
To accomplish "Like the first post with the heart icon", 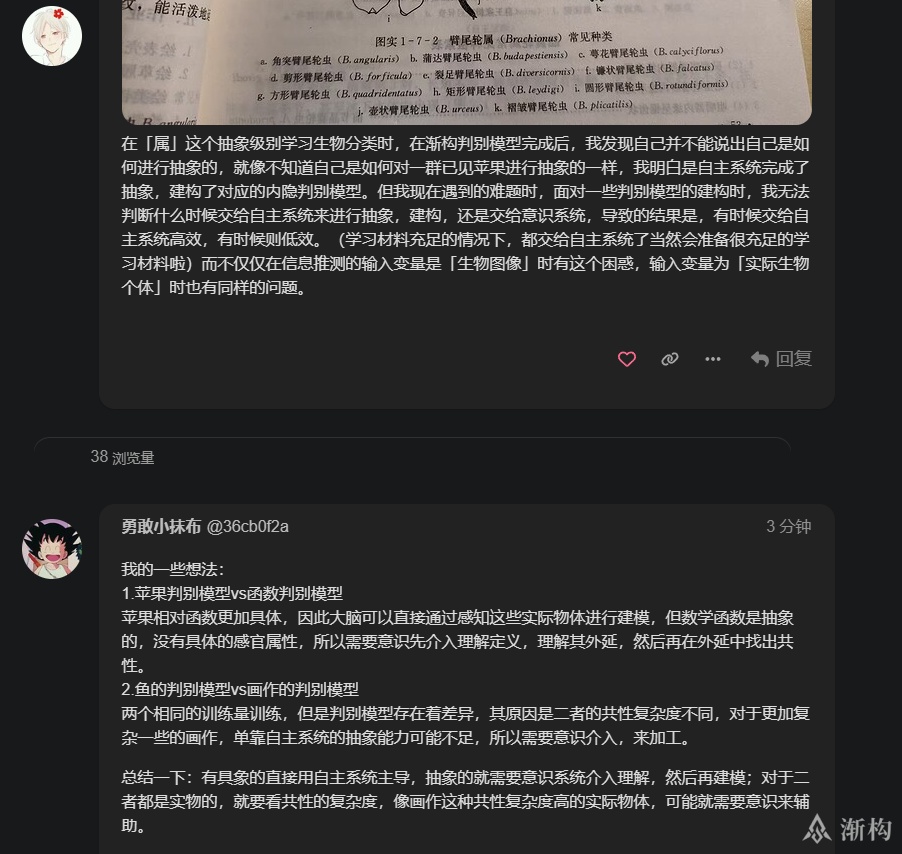I will 627,359.
